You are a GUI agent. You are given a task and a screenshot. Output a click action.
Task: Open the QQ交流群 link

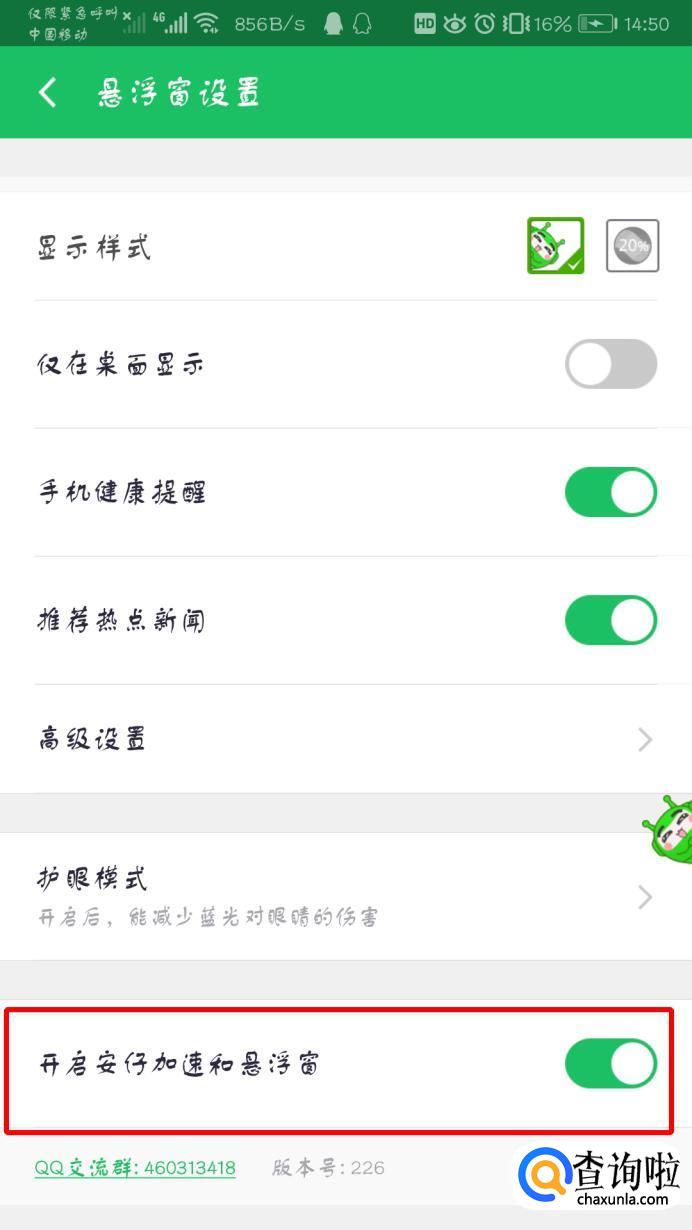[x=135, y=1167]
